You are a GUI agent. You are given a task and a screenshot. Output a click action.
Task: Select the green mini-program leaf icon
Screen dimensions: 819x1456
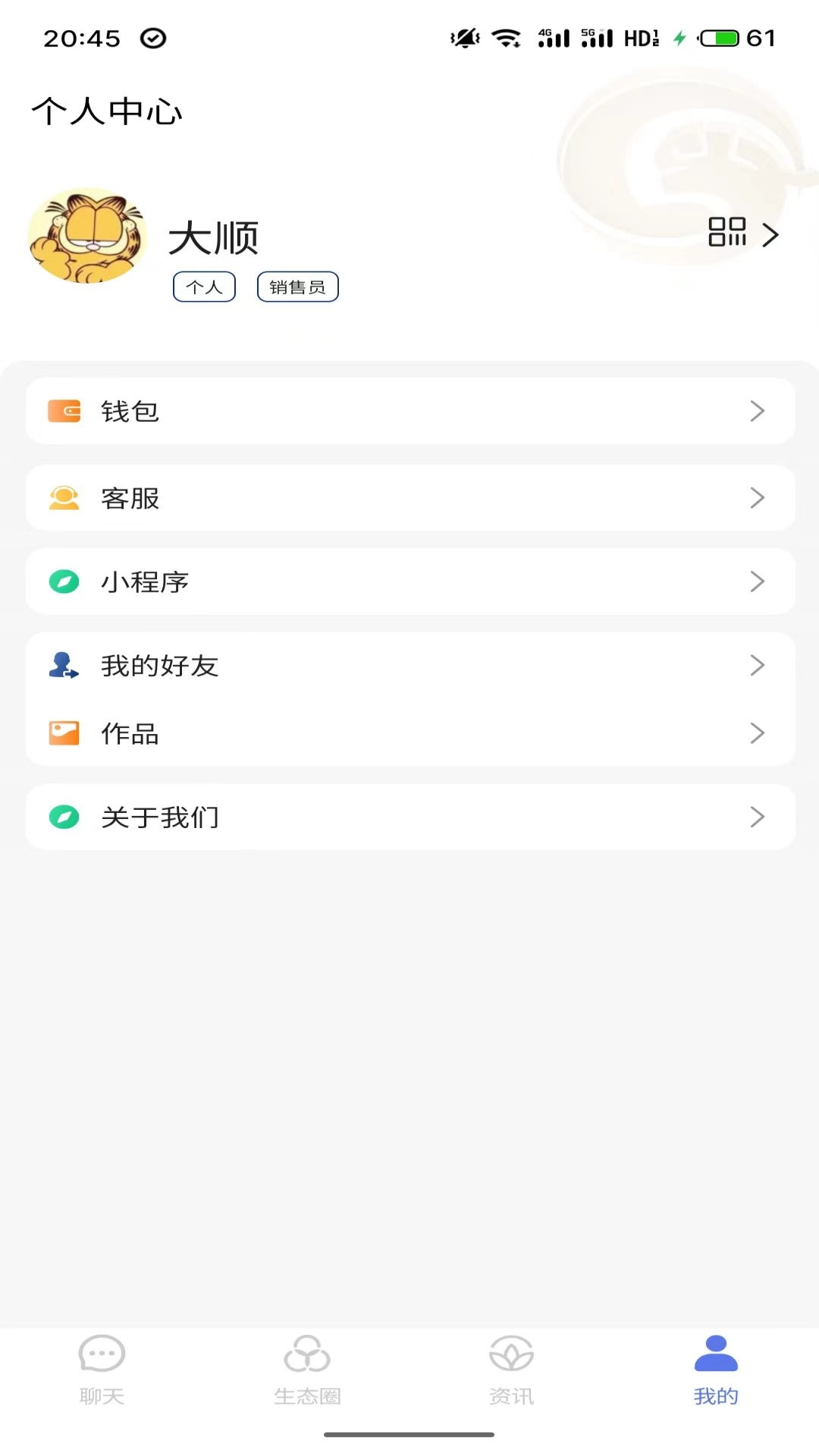click(65, 582)
